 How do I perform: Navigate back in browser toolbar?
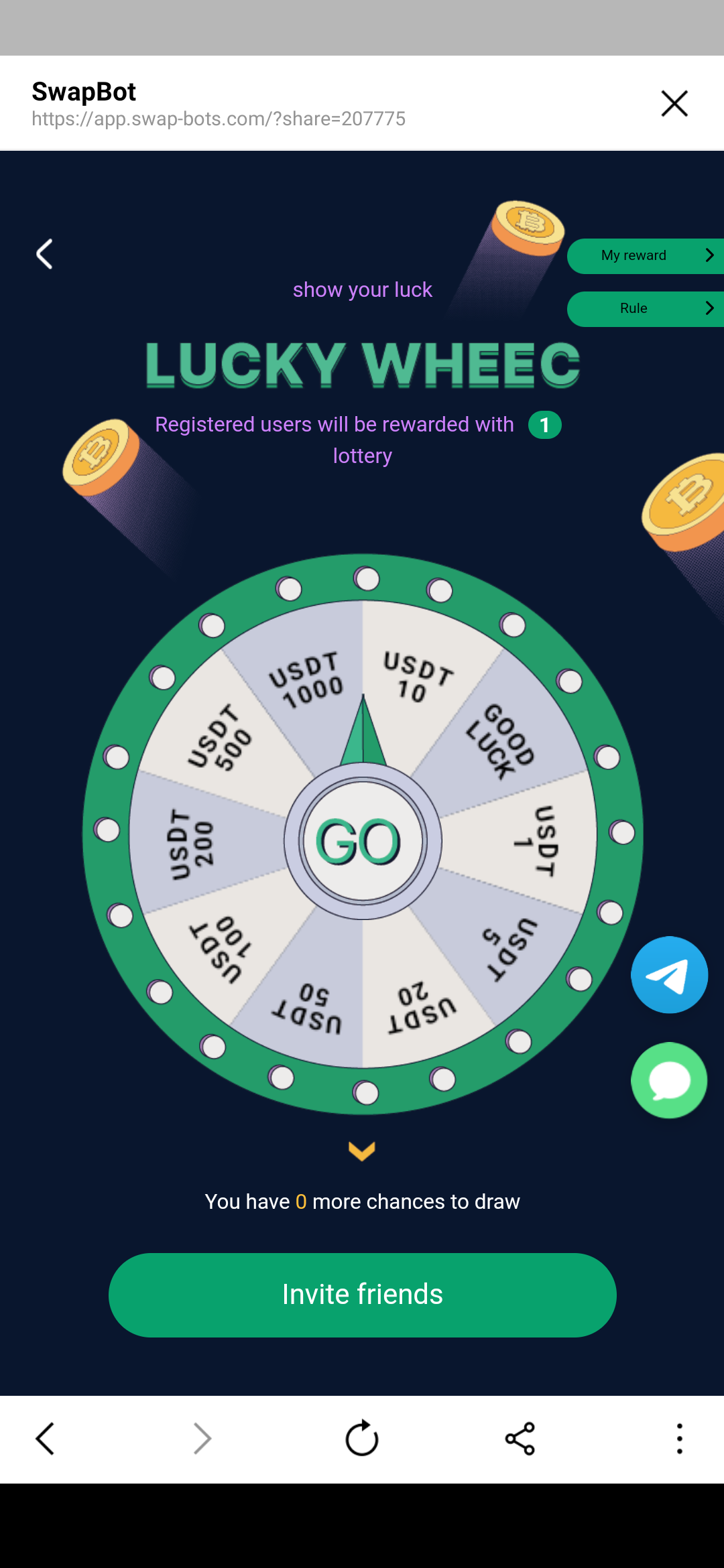click(x=45, y=1439)
